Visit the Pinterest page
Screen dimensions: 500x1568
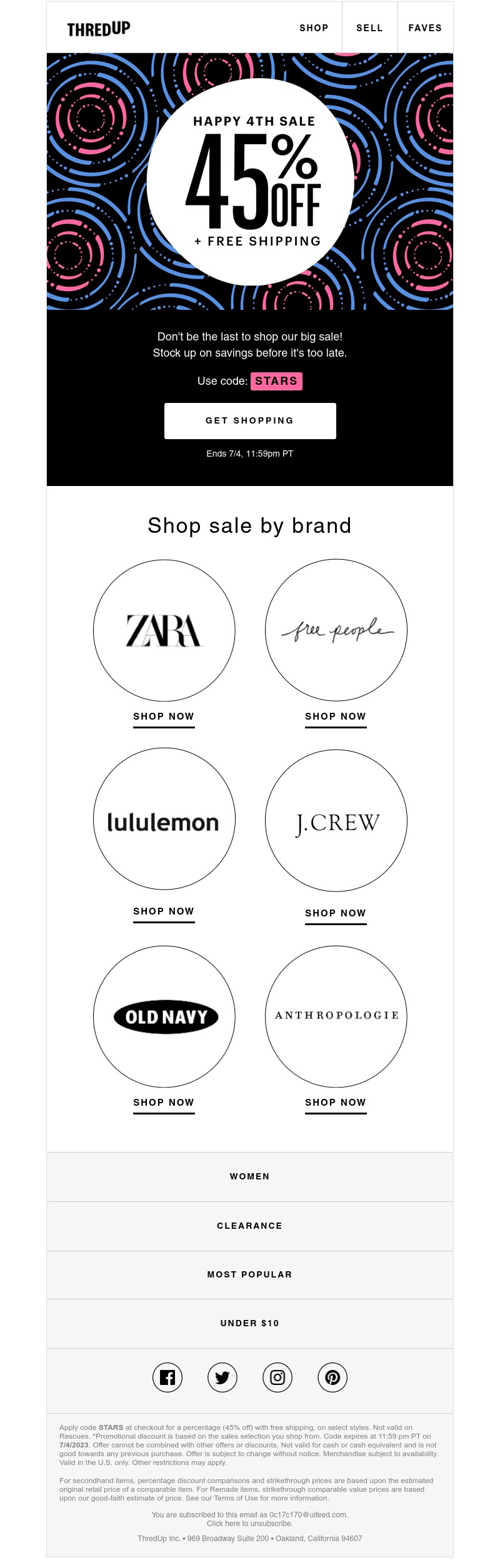[332, 1377]
